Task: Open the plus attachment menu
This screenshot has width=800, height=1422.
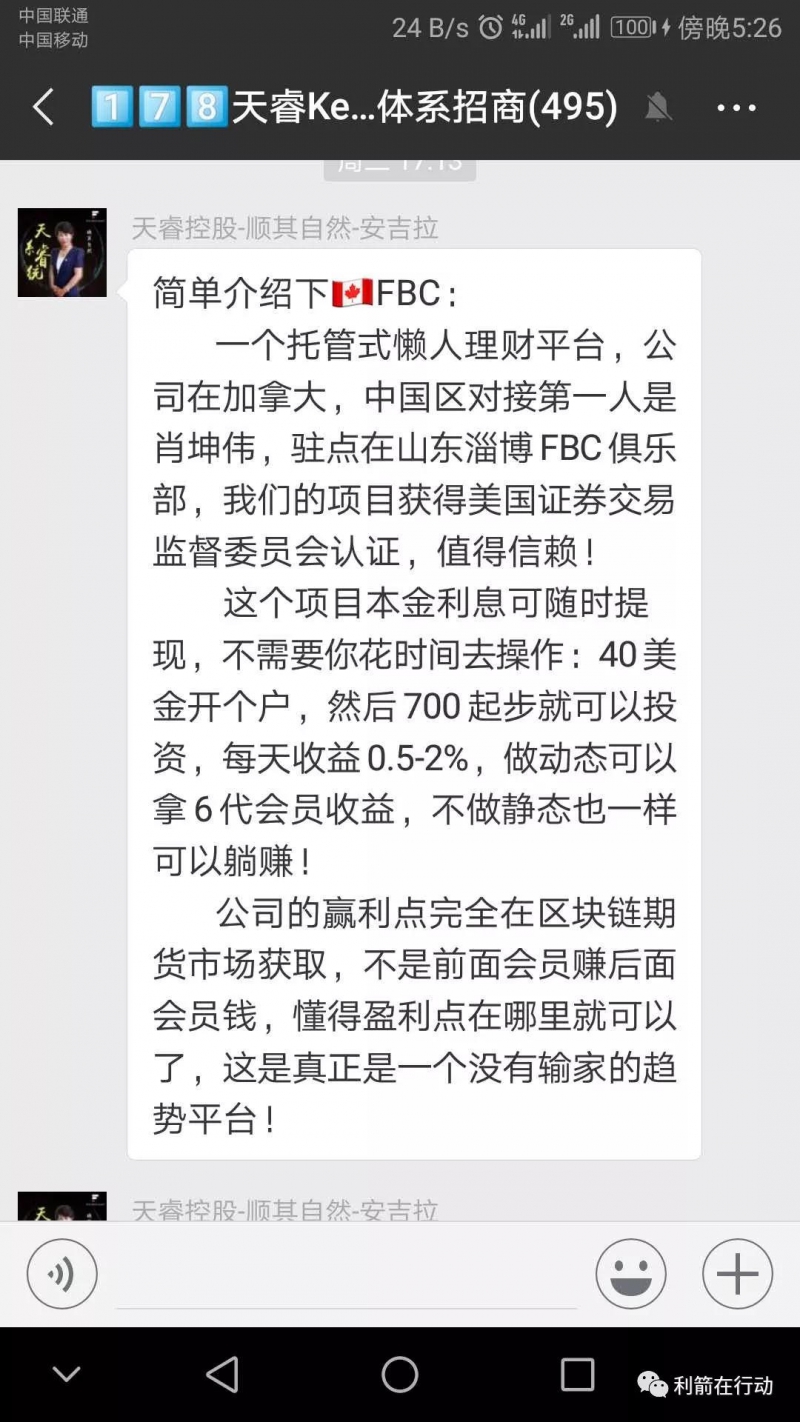Action: [738, 1274]
